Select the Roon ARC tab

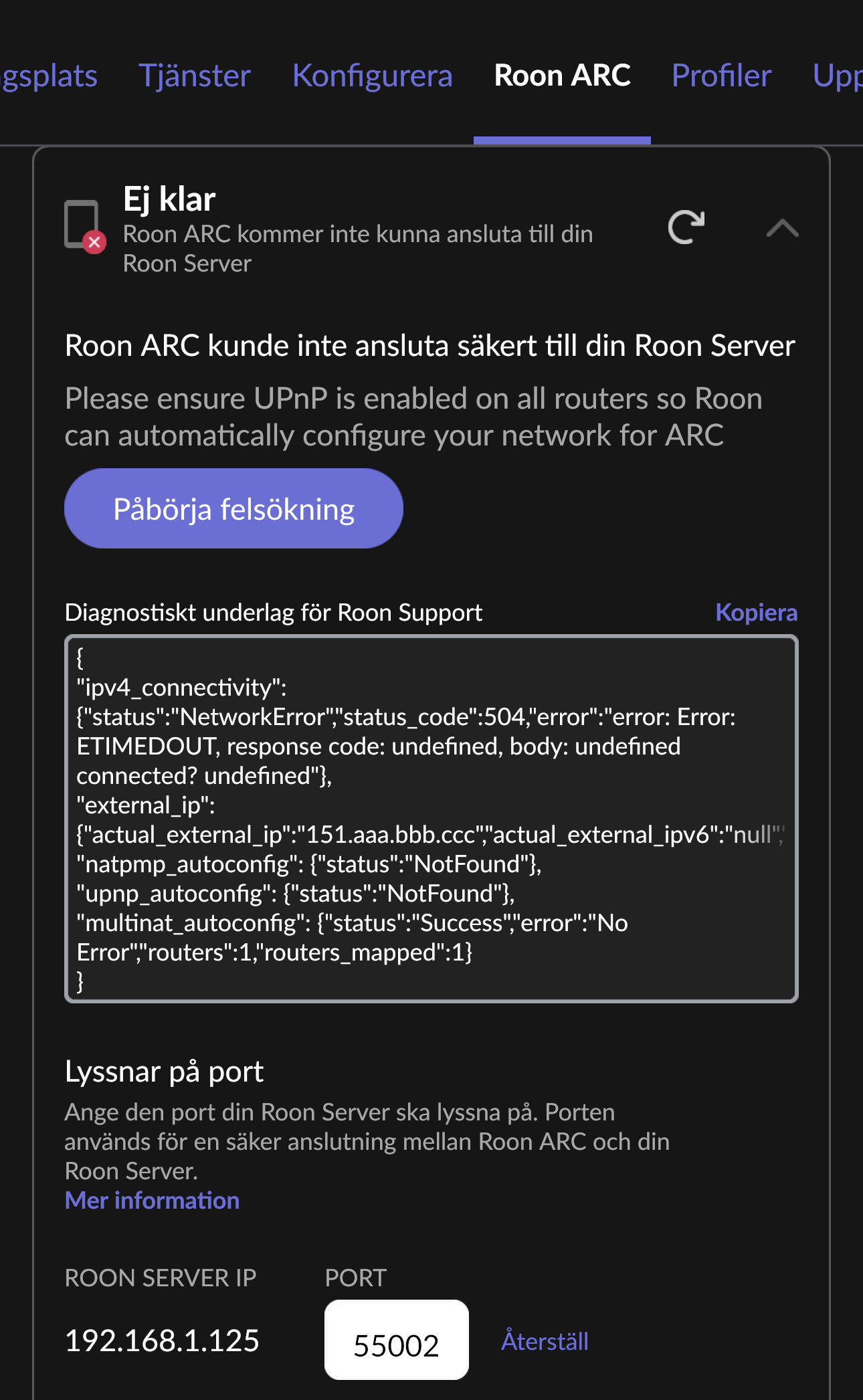[x=562, y=76]
